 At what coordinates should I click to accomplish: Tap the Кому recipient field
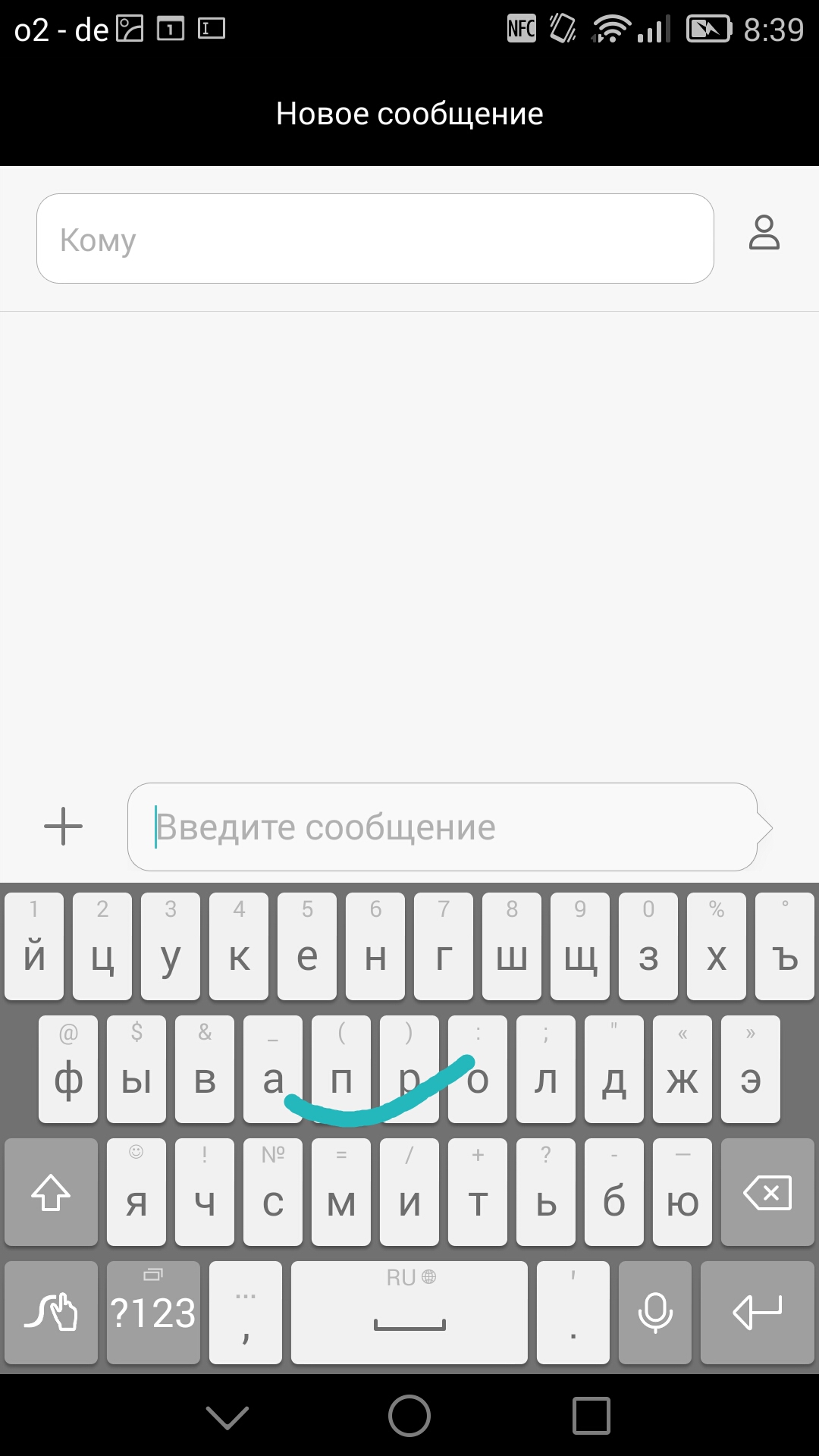[x=375, y=239]
